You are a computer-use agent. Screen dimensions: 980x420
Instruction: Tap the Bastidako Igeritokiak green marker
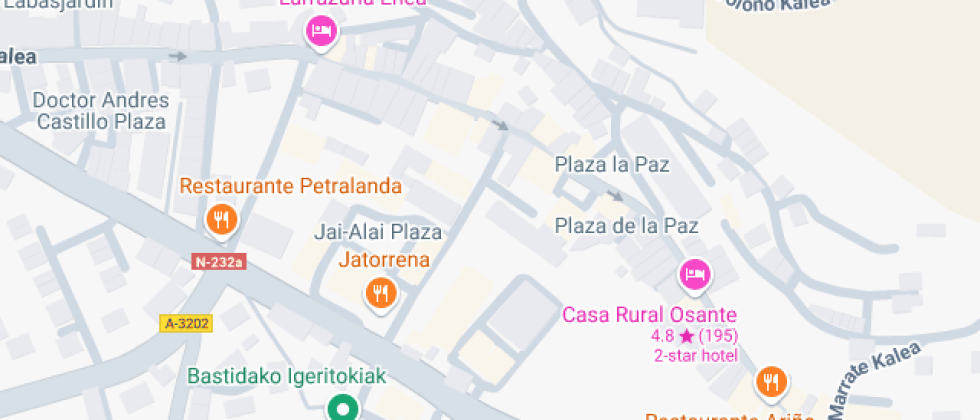click(342, 409)
